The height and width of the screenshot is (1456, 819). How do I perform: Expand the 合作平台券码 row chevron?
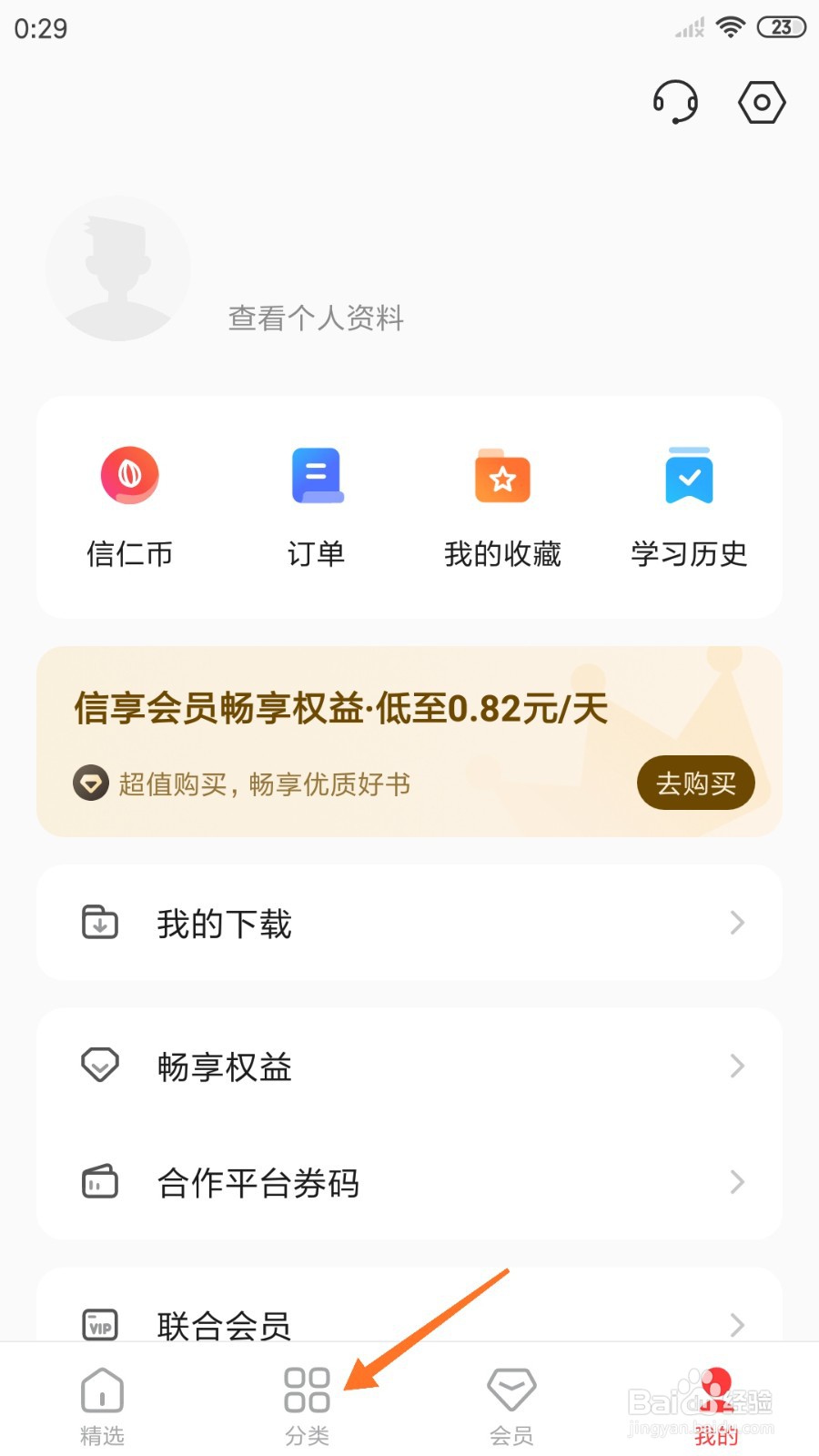[737, 1181]
